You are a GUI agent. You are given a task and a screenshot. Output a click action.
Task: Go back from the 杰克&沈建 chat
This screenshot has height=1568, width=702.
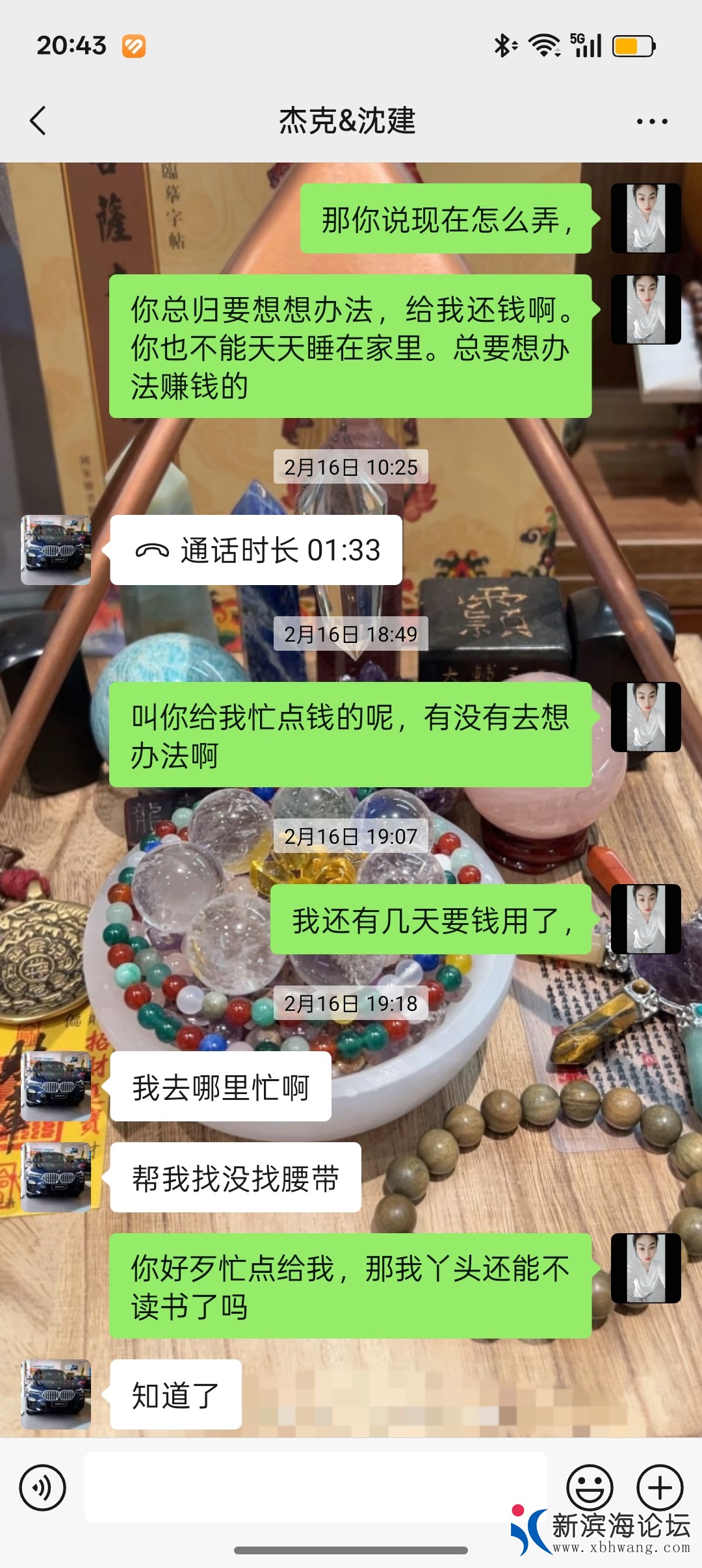(38, 121)
